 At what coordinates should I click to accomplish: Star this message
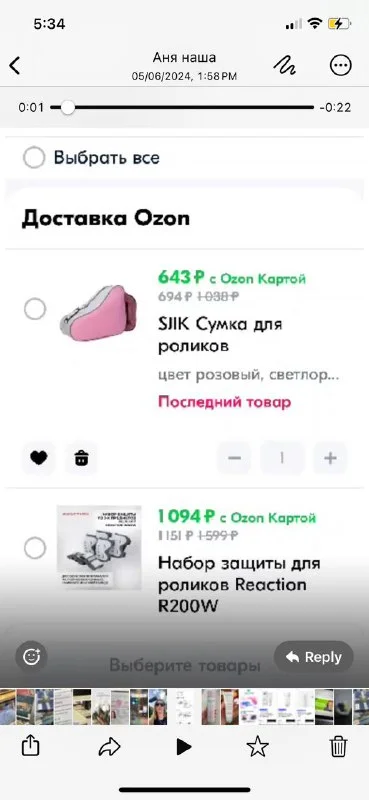click(258, 747)
